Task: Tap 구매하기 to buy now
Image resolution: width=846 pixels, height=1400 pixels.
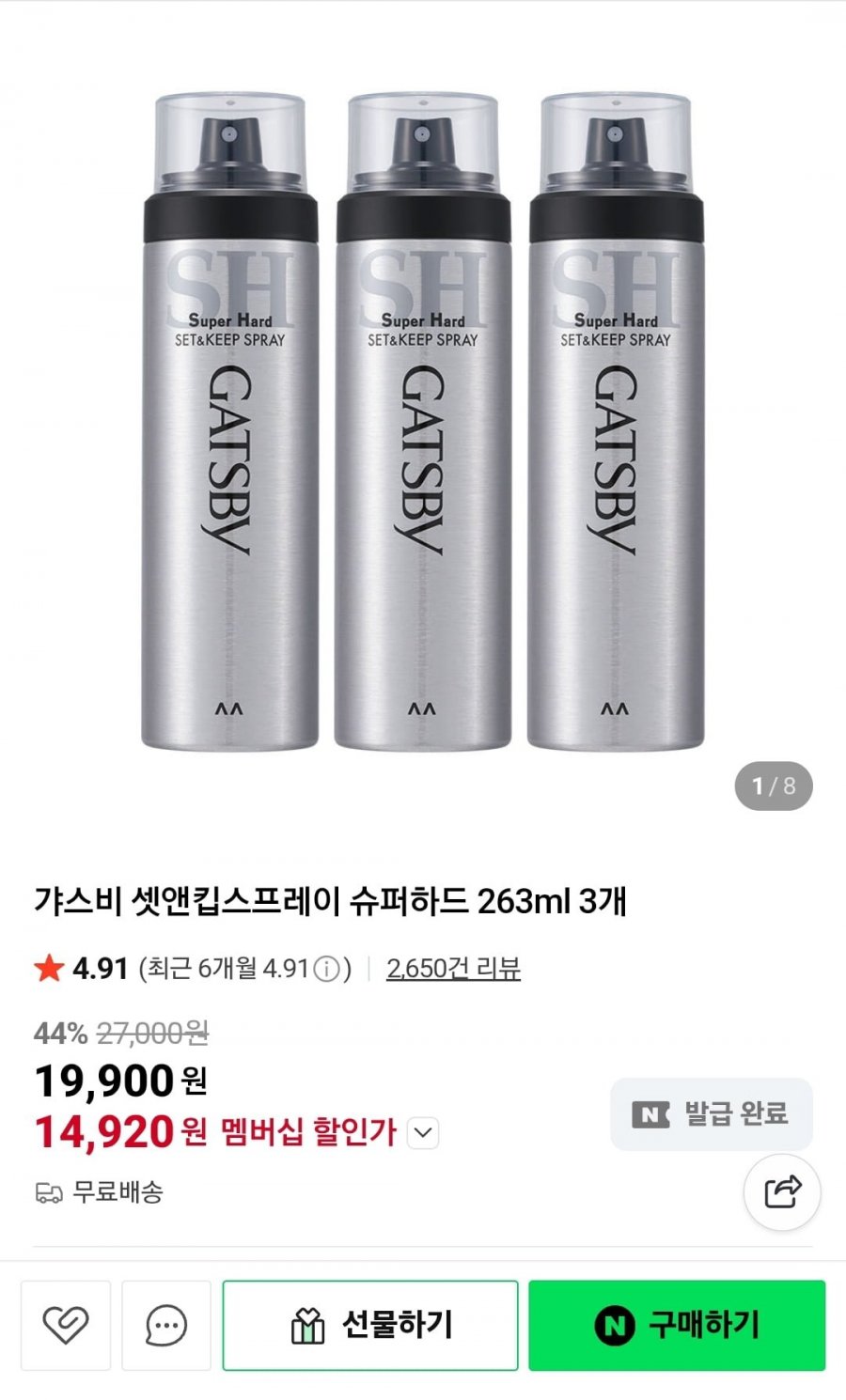Action: click(677, 1325)
